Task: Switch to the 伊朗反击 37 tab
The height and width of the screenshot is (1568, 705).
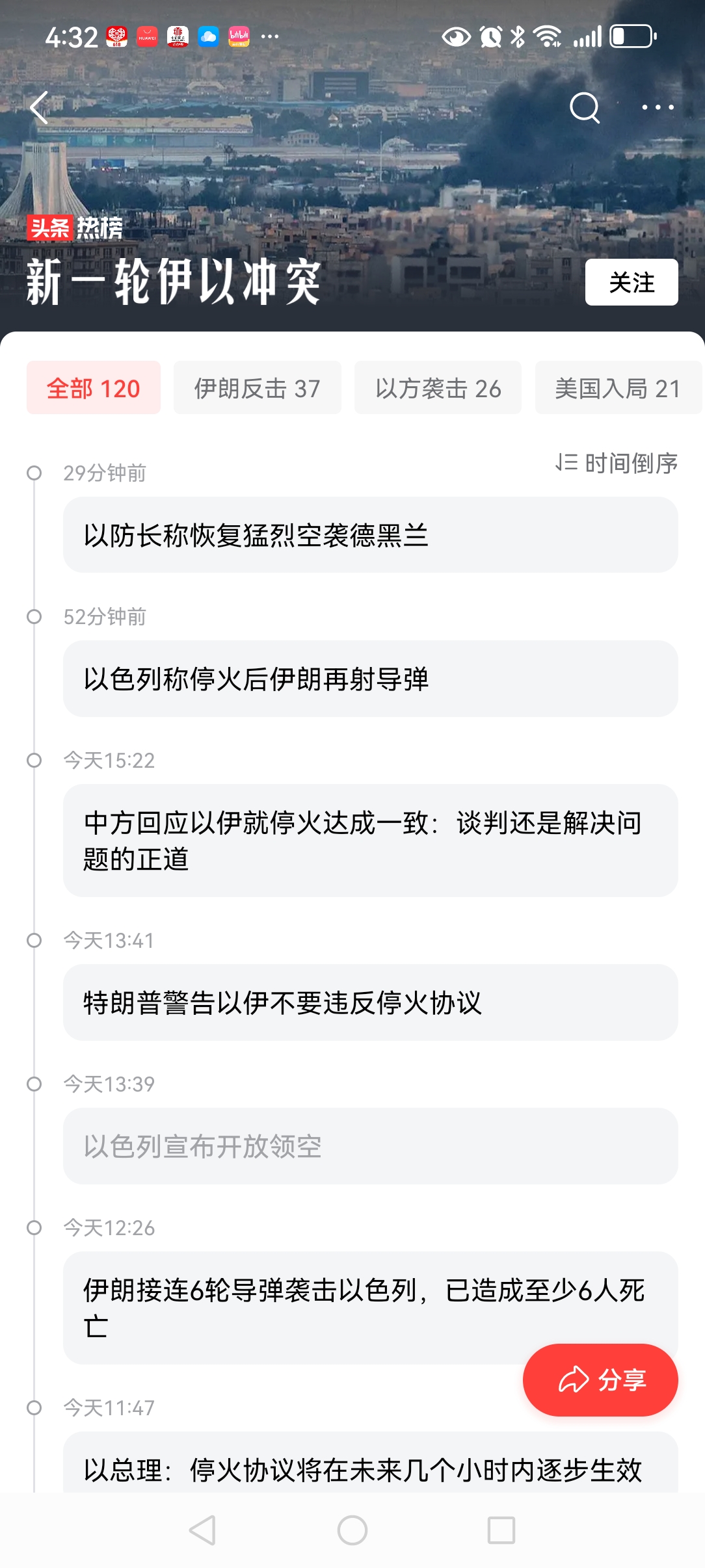Action: click(x=258, y=388)
